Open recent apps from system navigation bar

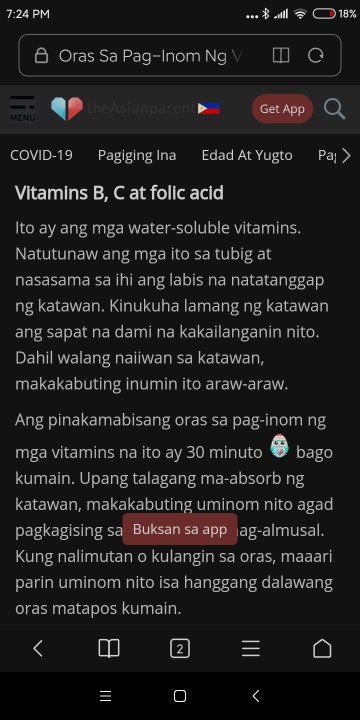106,696
